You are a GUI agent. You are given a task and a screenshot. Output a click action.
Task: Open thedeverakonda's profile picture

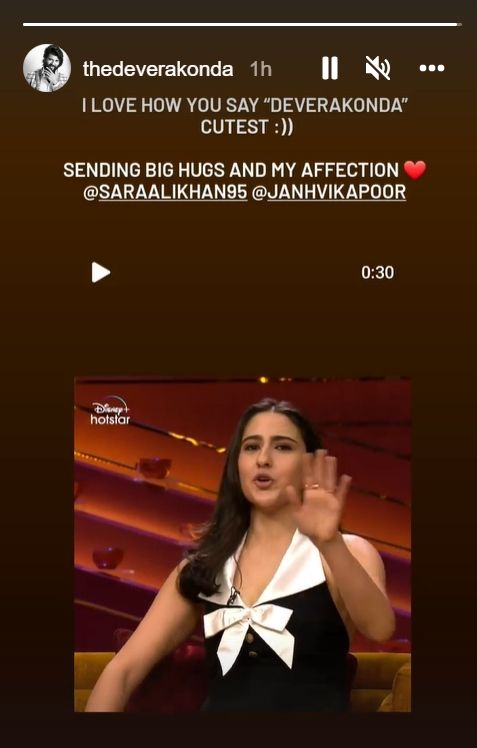coord(47,68)
